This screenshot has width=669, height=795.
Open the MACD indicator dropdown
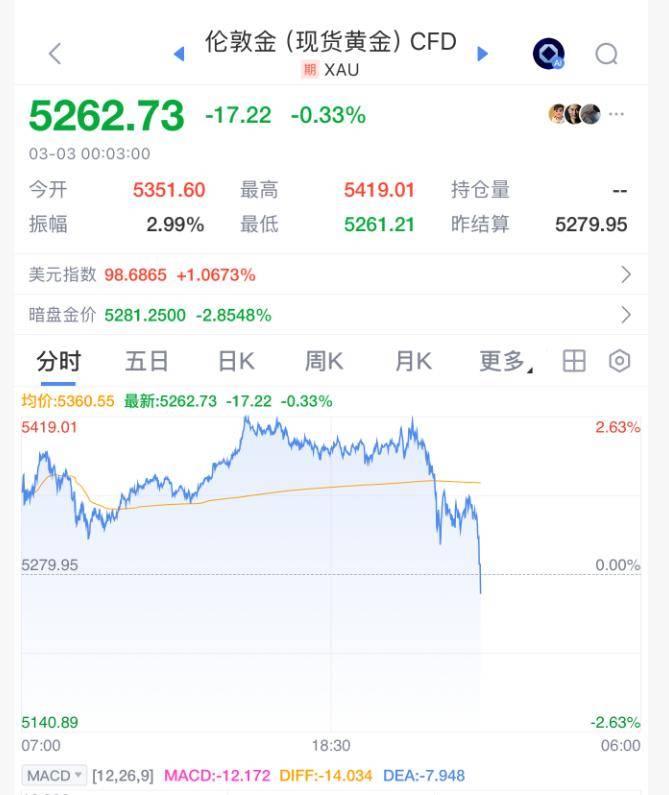click(x=55, y=775)
